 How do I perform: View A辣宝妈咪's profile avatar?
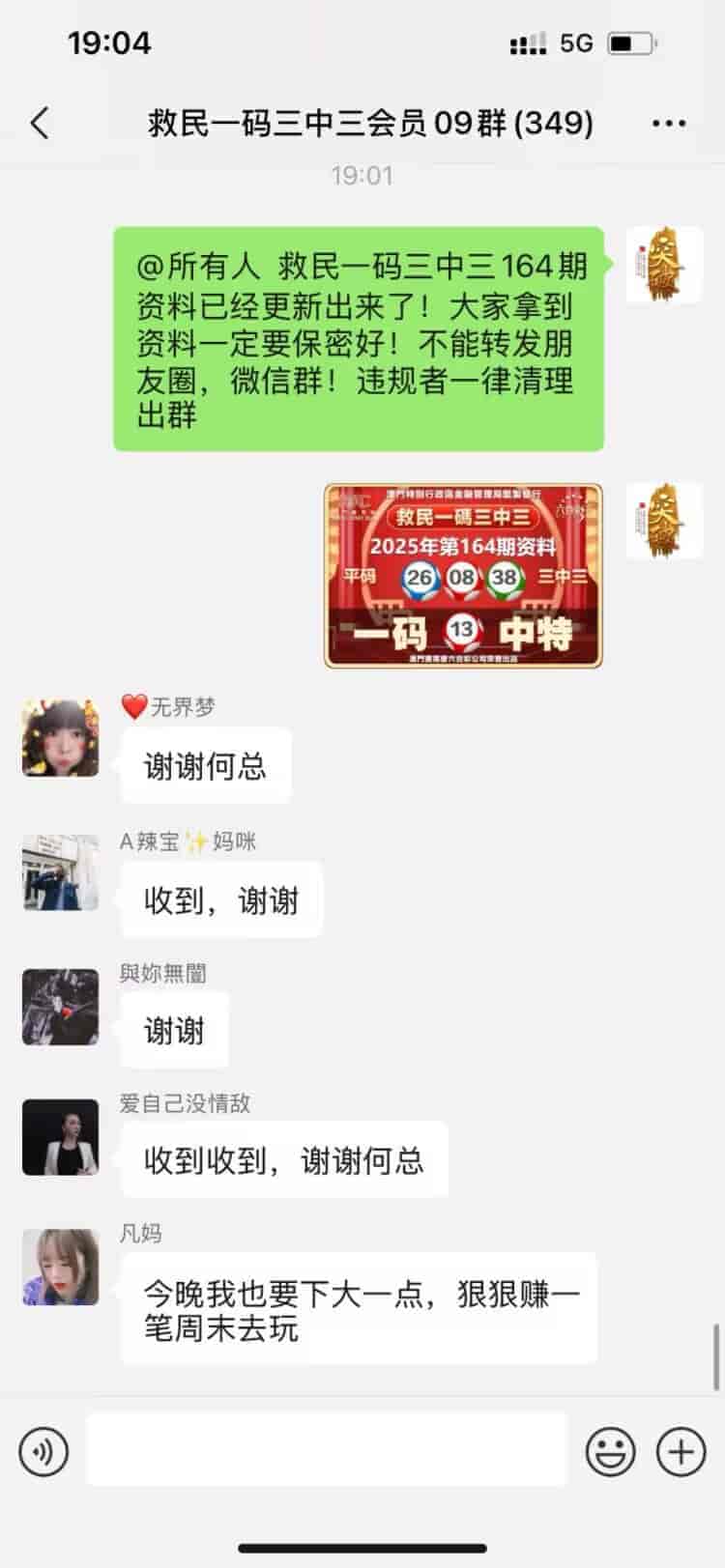coord(61,872)
